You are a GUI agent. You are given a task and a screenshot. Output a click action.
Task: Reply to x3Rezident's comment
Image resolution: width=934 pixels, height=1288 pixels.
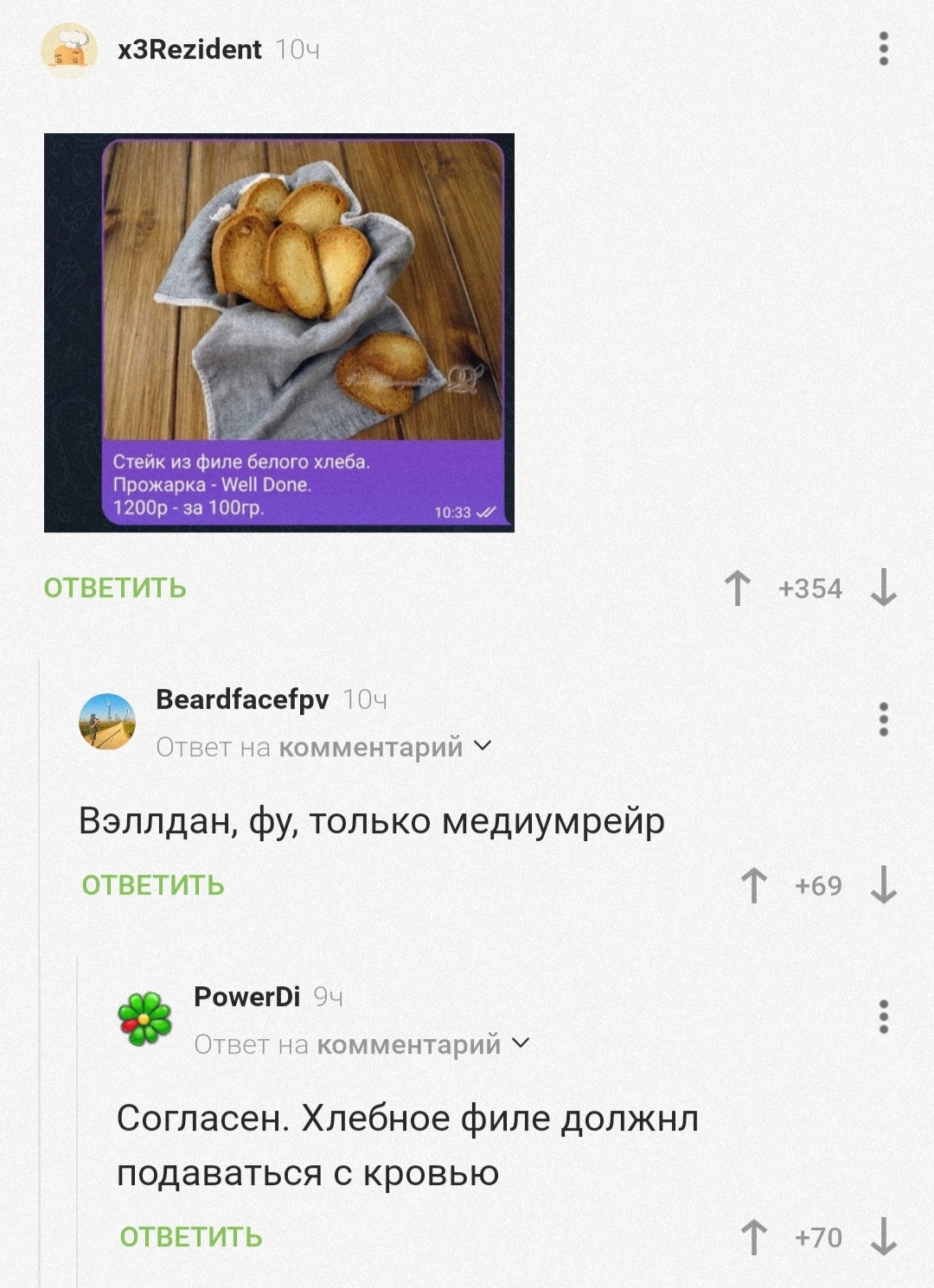pyautogui.click(x=115, y=589)
